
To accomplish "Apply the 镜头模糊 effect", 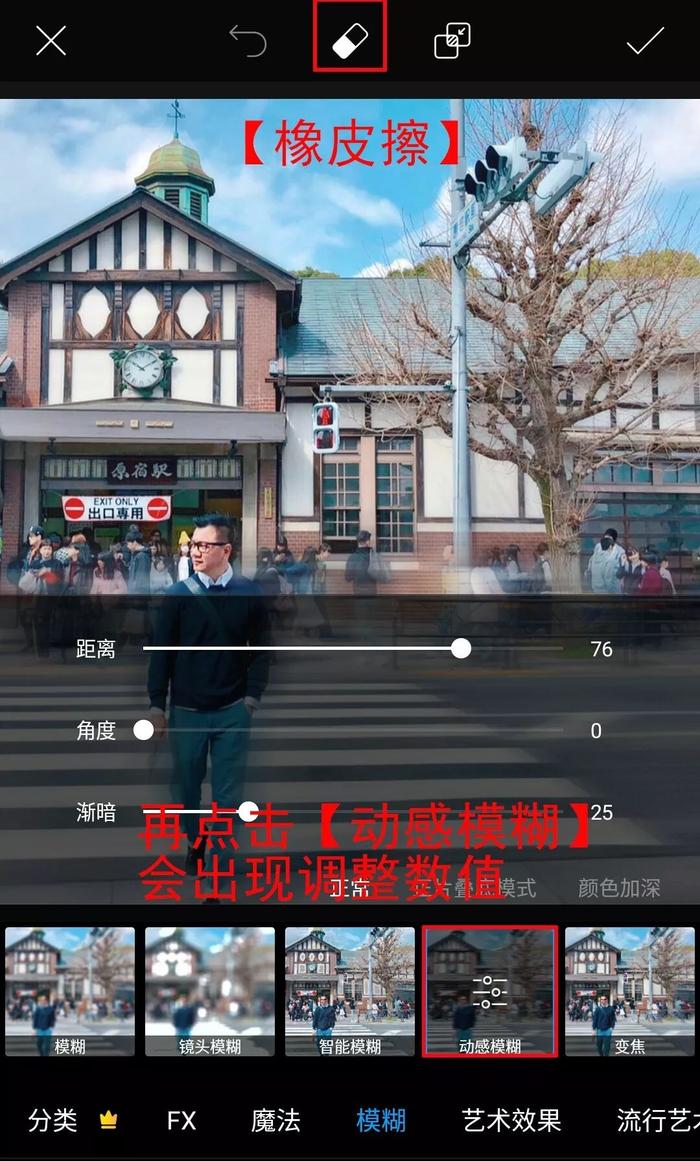I will tap(210, 991).
